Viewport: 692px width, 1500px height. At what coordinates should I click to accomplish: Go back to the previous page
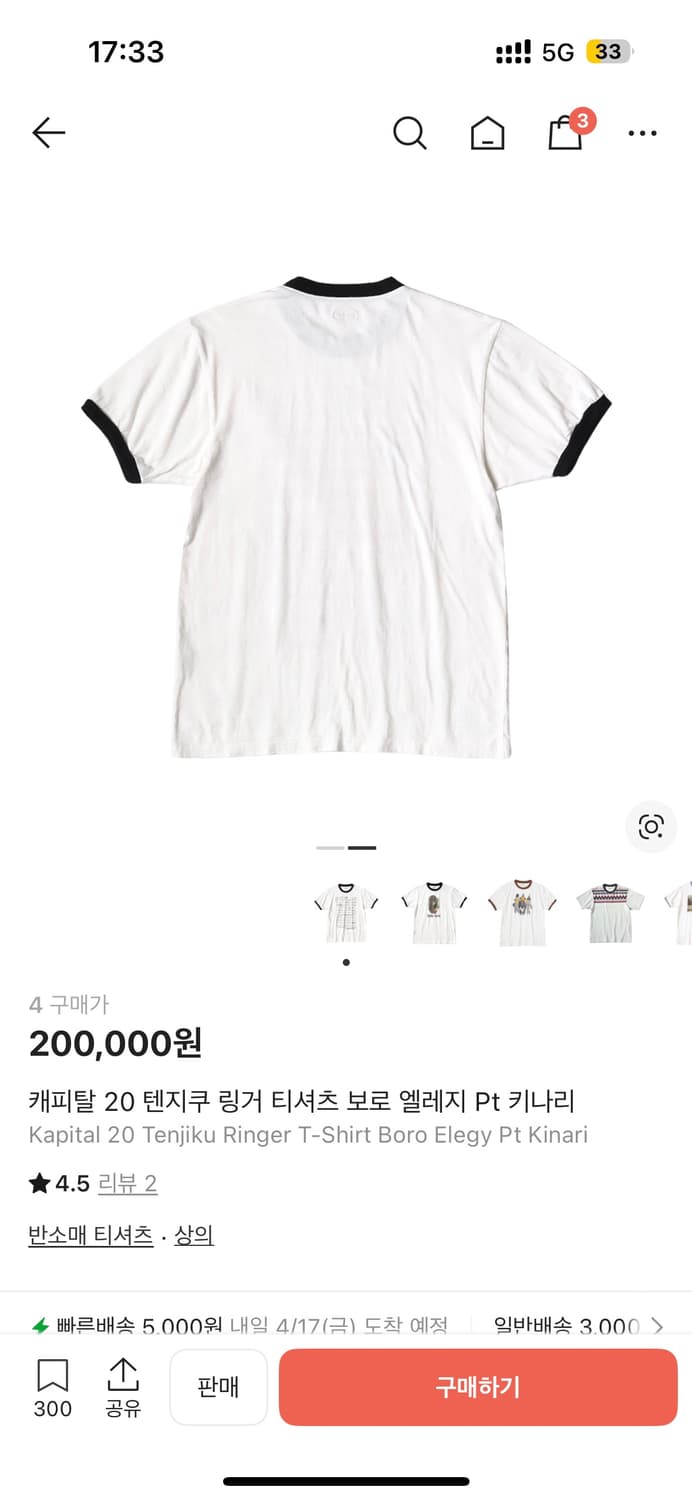pos(48,133)
